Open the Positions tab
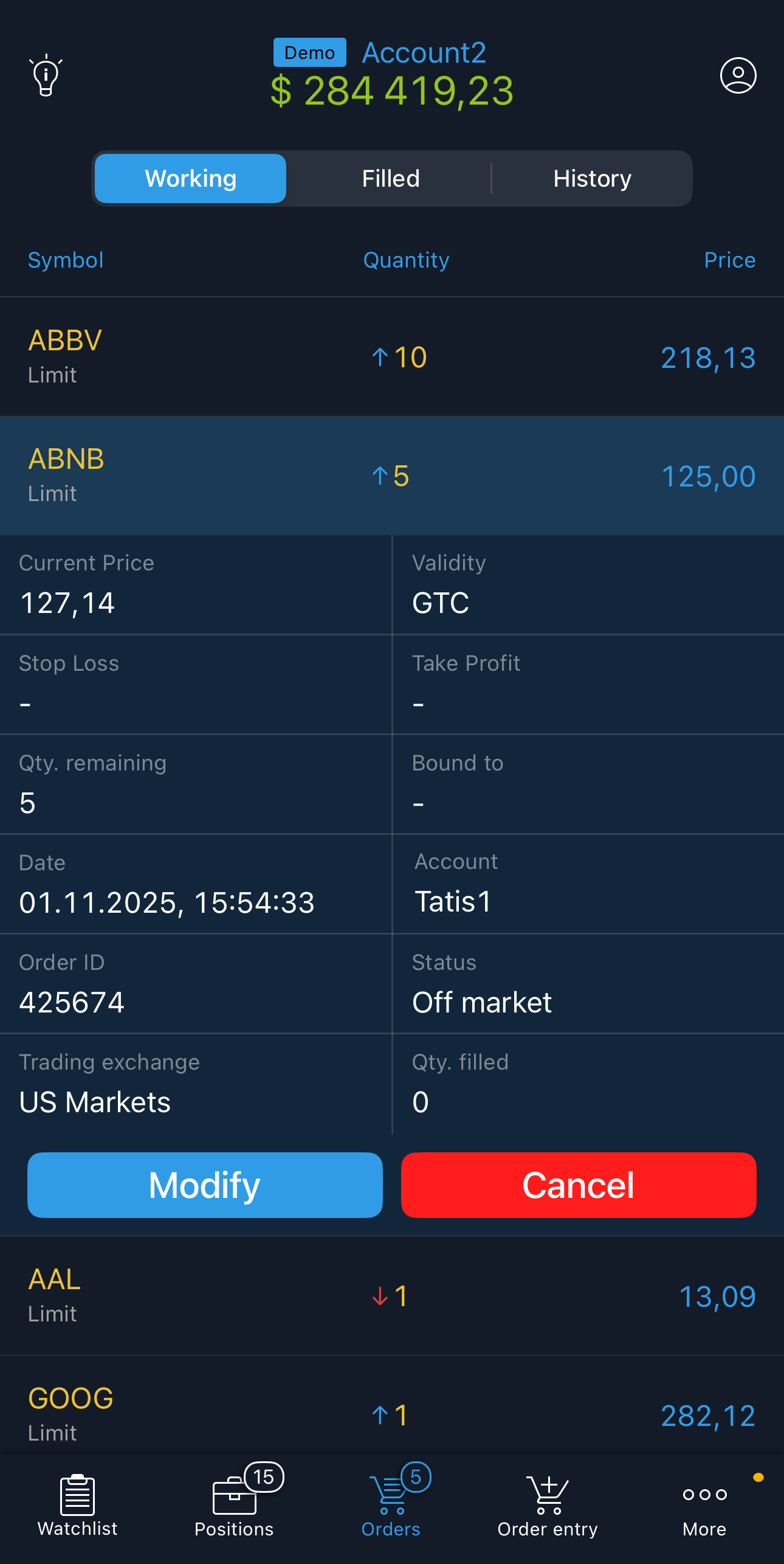This screenshot has height=1564, width=784. point(234,1504)
